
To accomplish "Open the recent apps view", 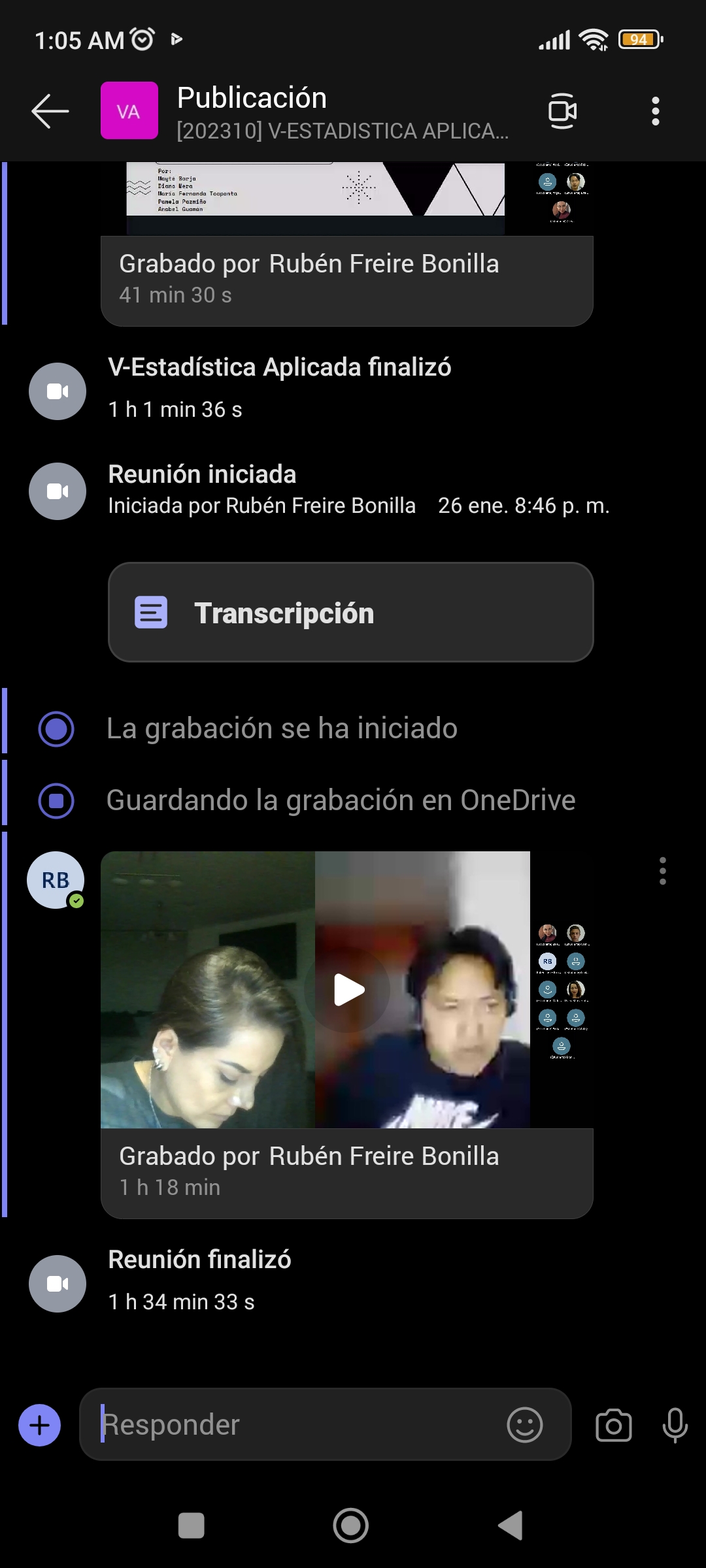I will (192, 1526).
